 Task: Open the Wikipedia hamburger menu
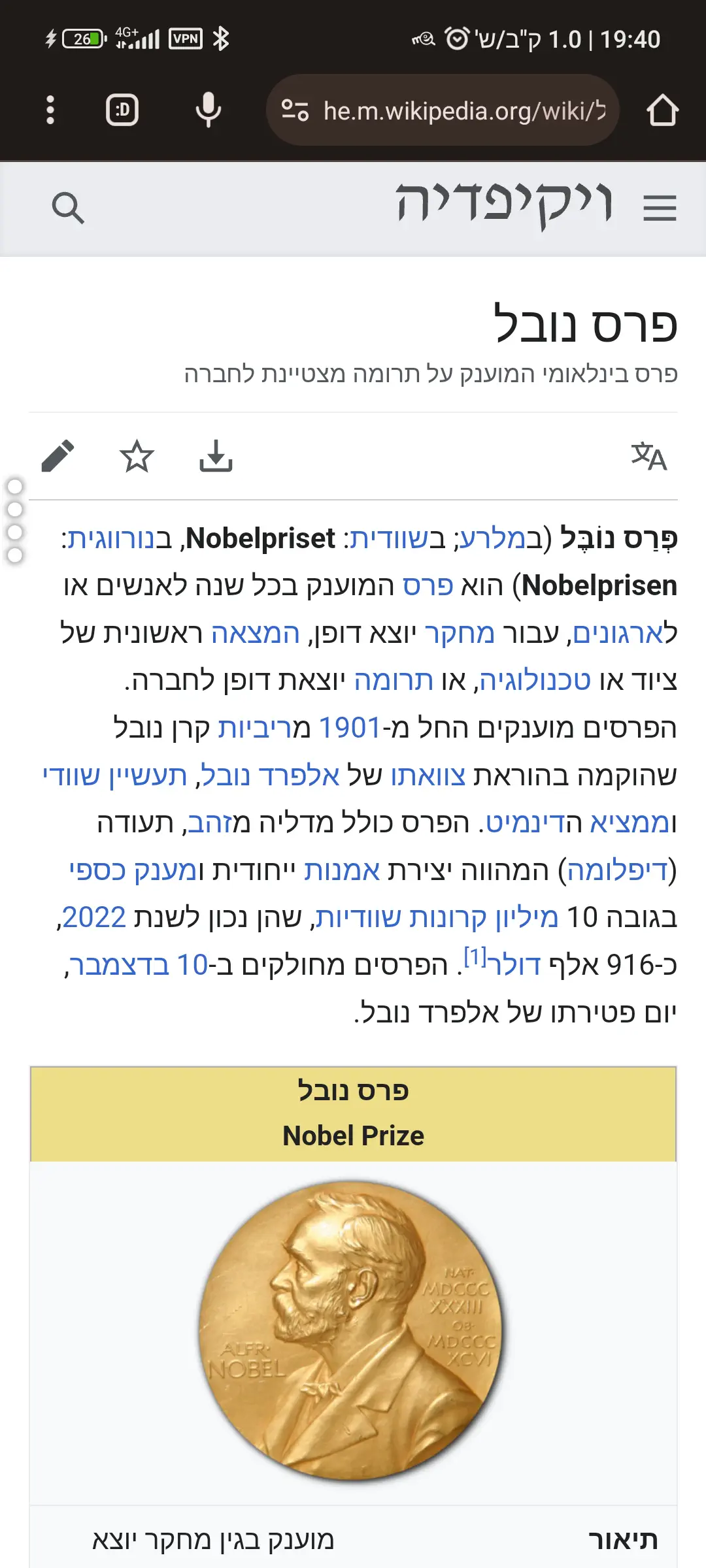(x=659, y=208)
